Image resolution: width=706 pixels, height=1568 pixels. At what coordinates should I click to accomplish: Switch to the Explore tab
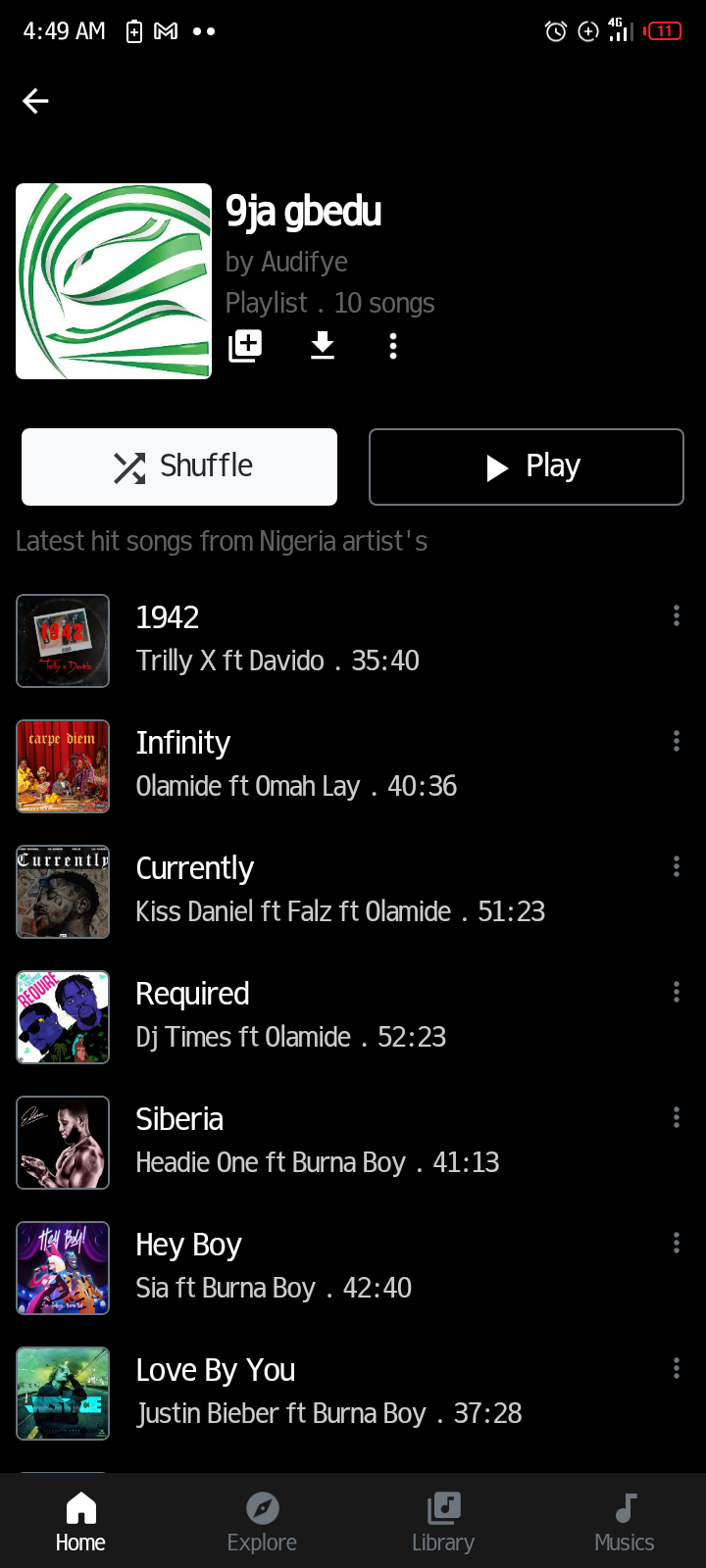coord(262,1522)
